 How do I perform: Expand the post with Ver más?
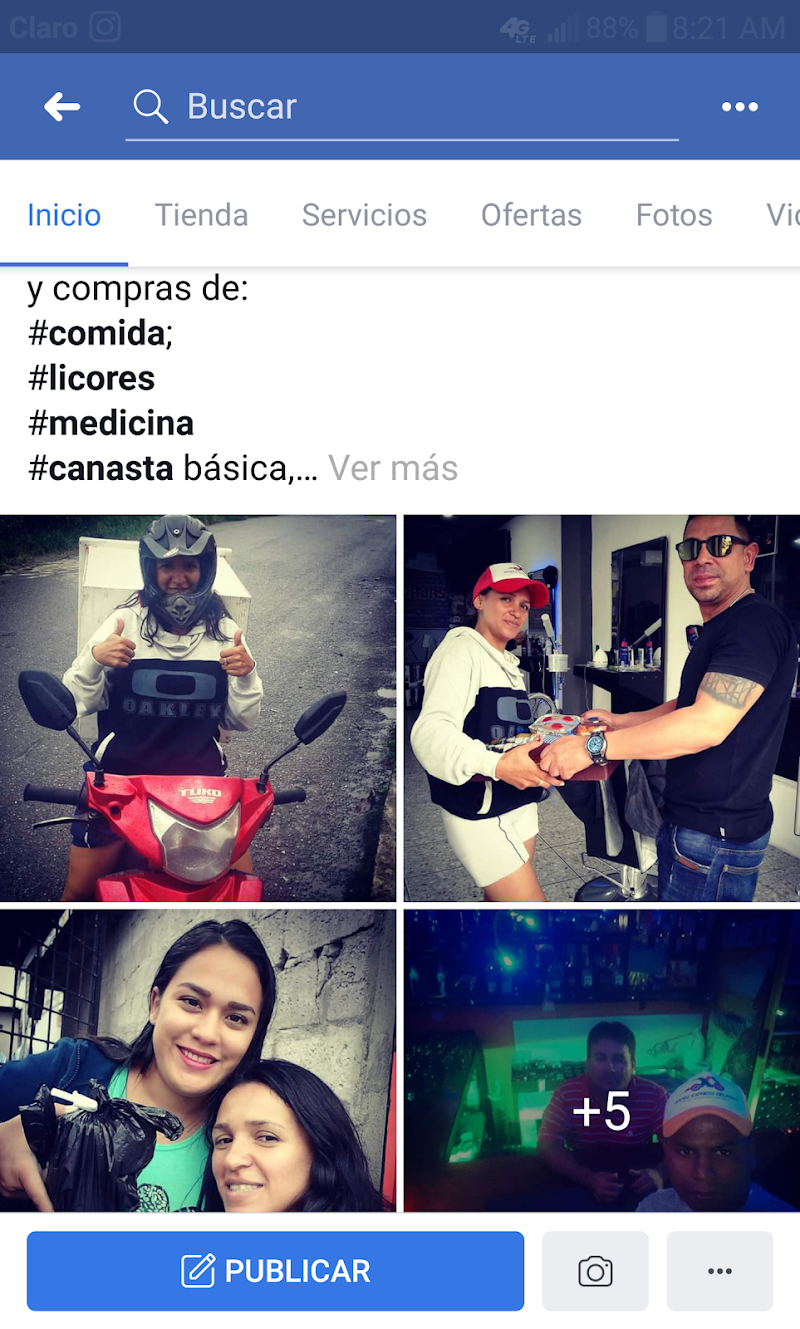coord(393,468)
